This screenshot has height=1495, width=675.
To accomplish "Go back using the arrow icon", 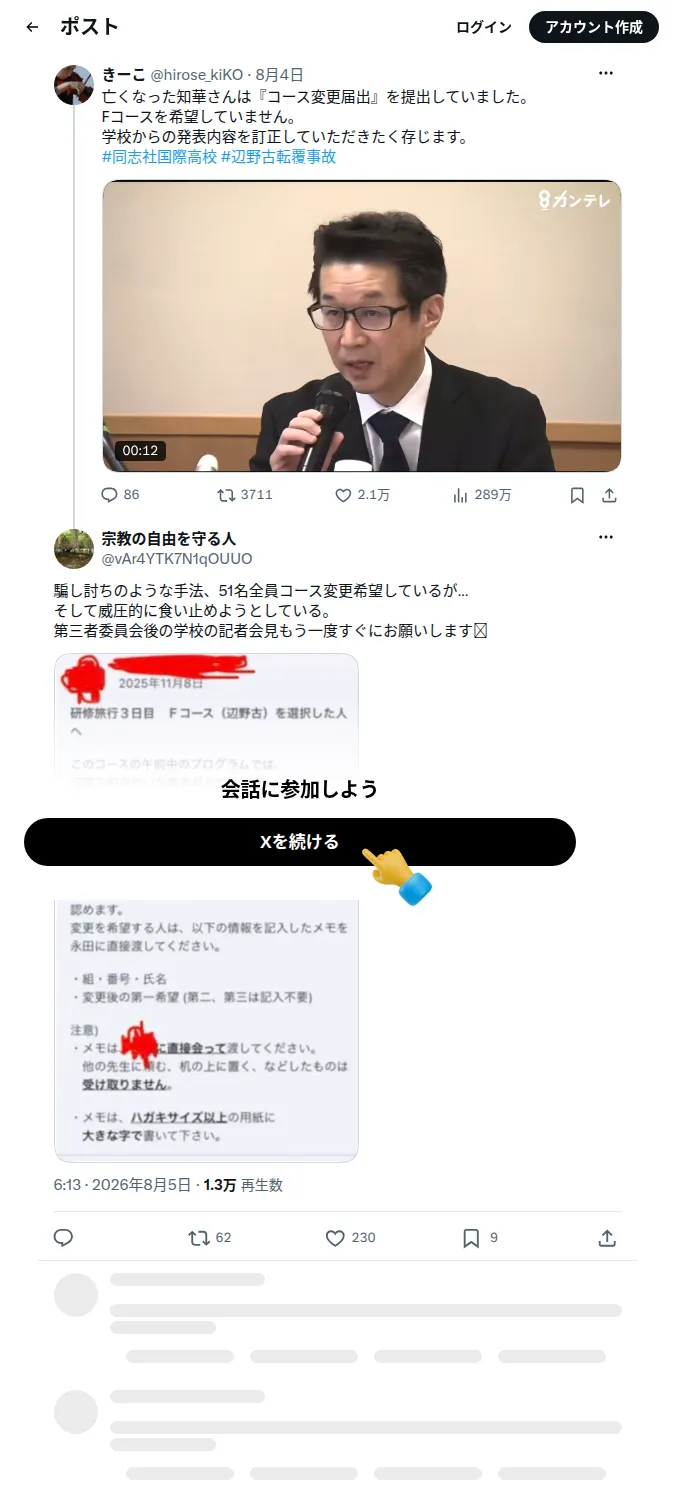I will click(x=32, y=27).
